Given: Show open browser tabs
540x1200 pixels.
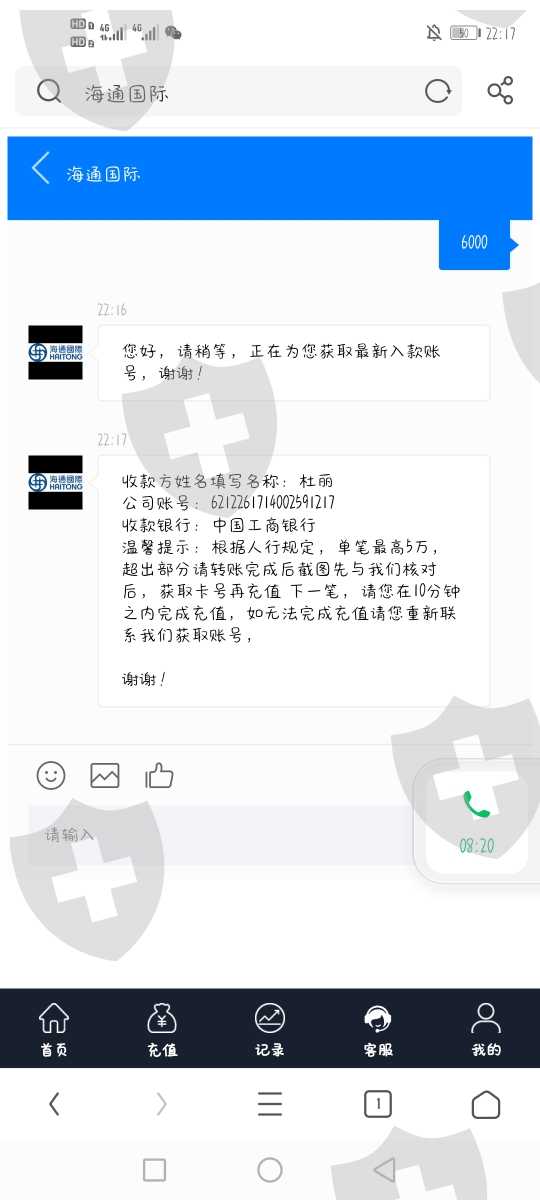Looking at the screenshot, I should [378, 1104].
